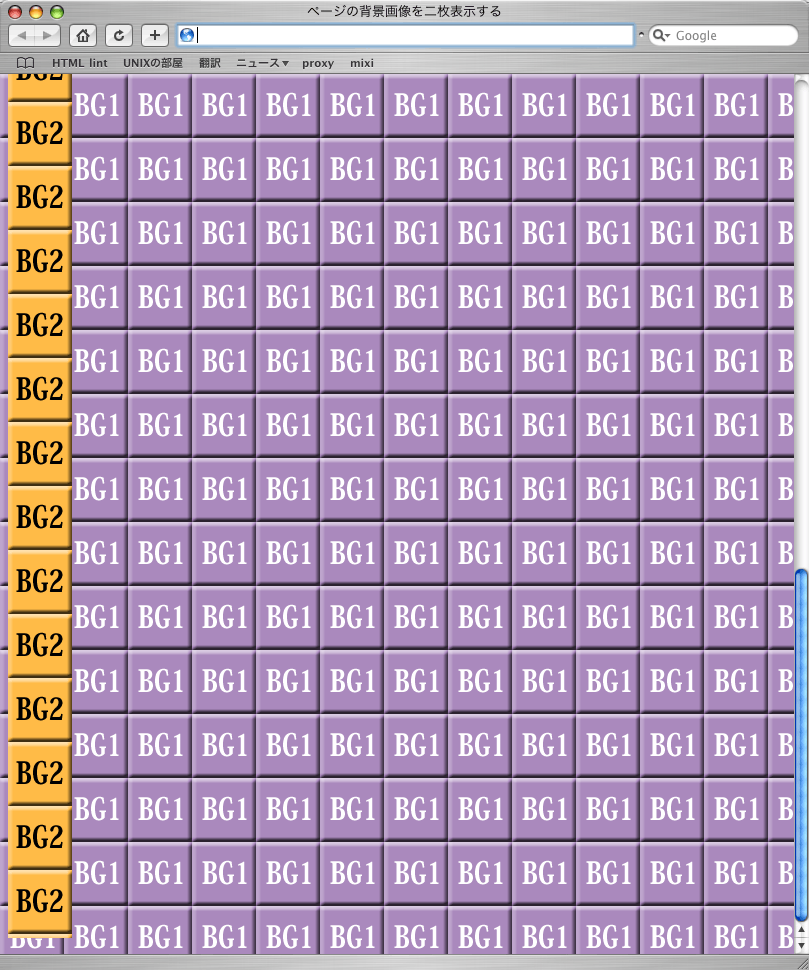This screenshot has width=809, height=970.
Task: Zoom the window with the green button
Action: pyautogui.click(x=57, y=11)
